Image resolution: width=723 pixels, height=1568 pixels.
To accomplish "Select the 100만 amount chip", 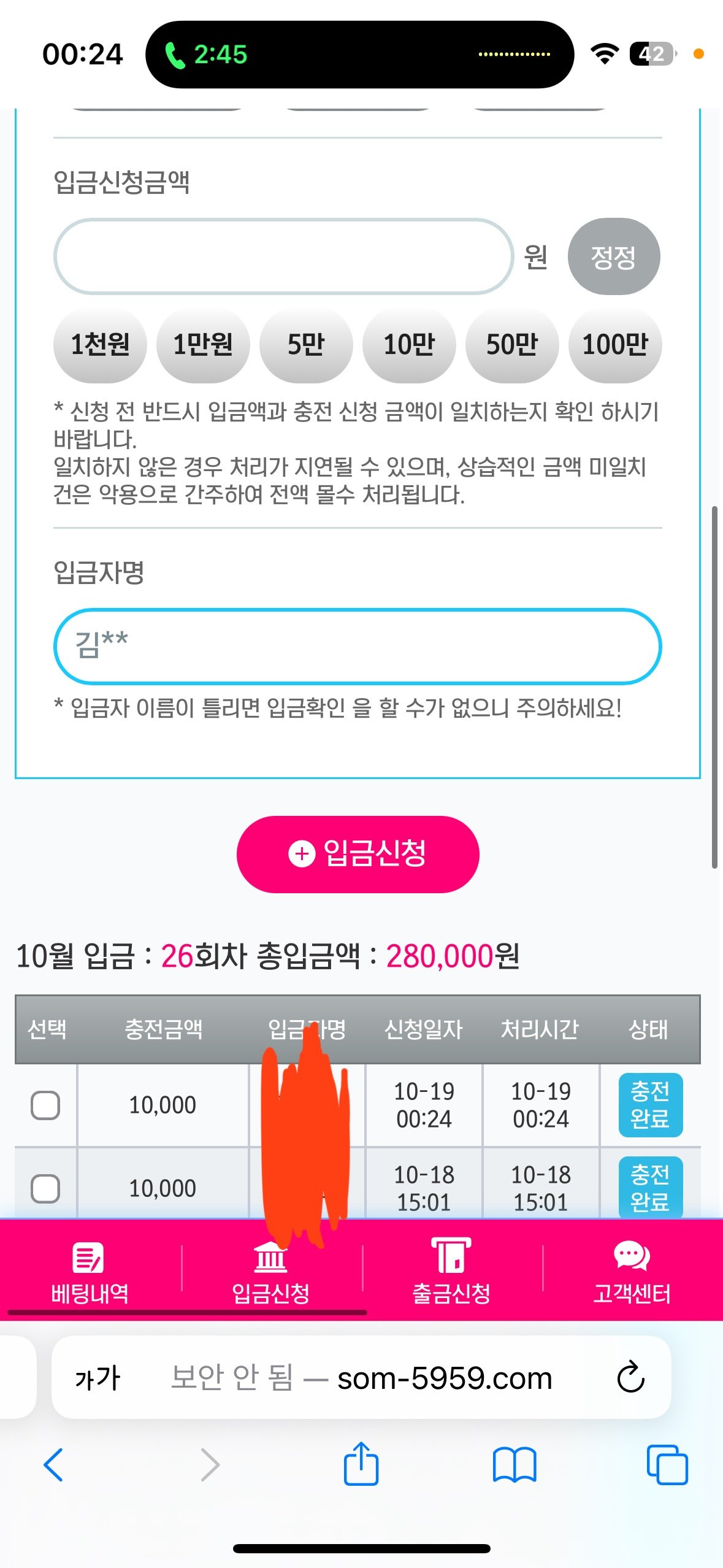I will click(x=615, y=345).
